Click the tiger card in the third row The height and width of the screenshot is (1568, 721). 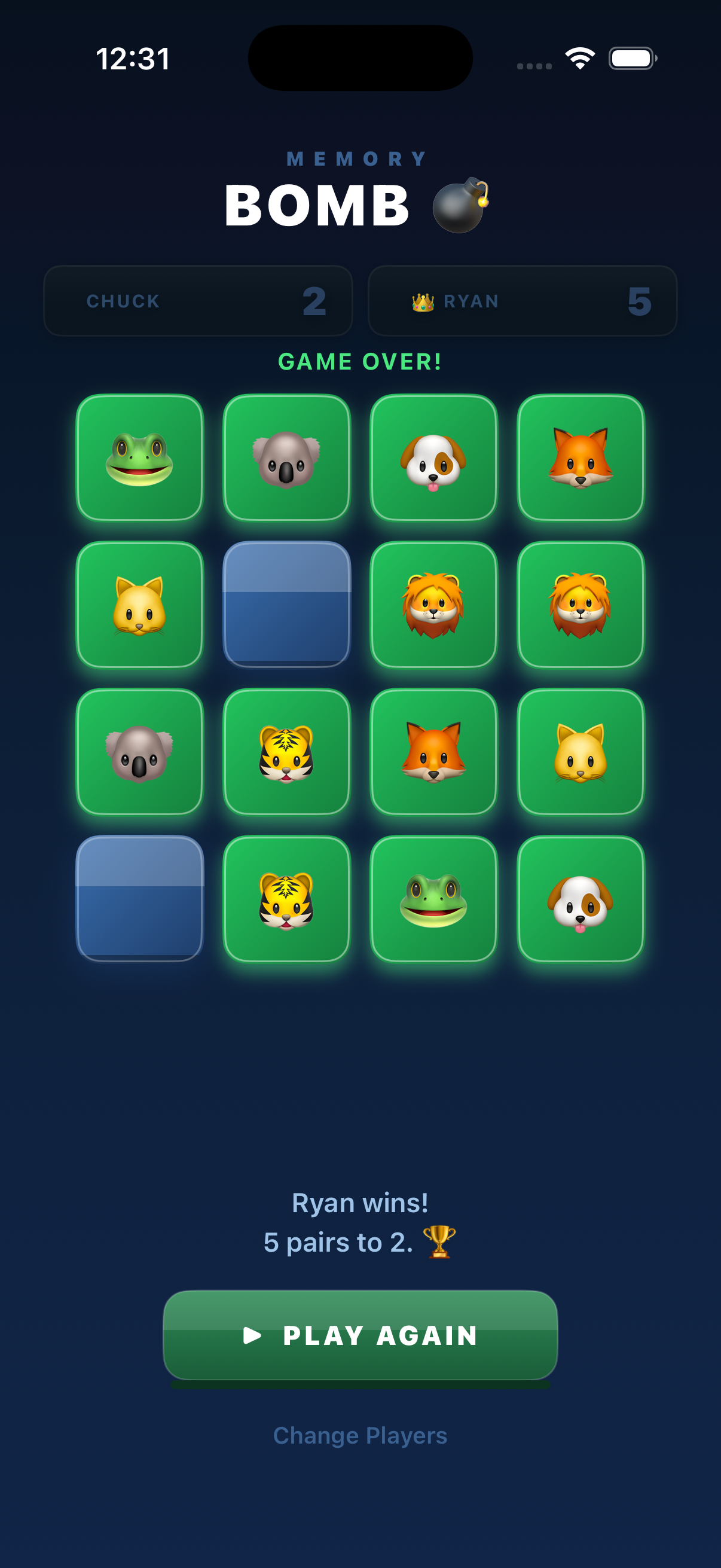287,754
